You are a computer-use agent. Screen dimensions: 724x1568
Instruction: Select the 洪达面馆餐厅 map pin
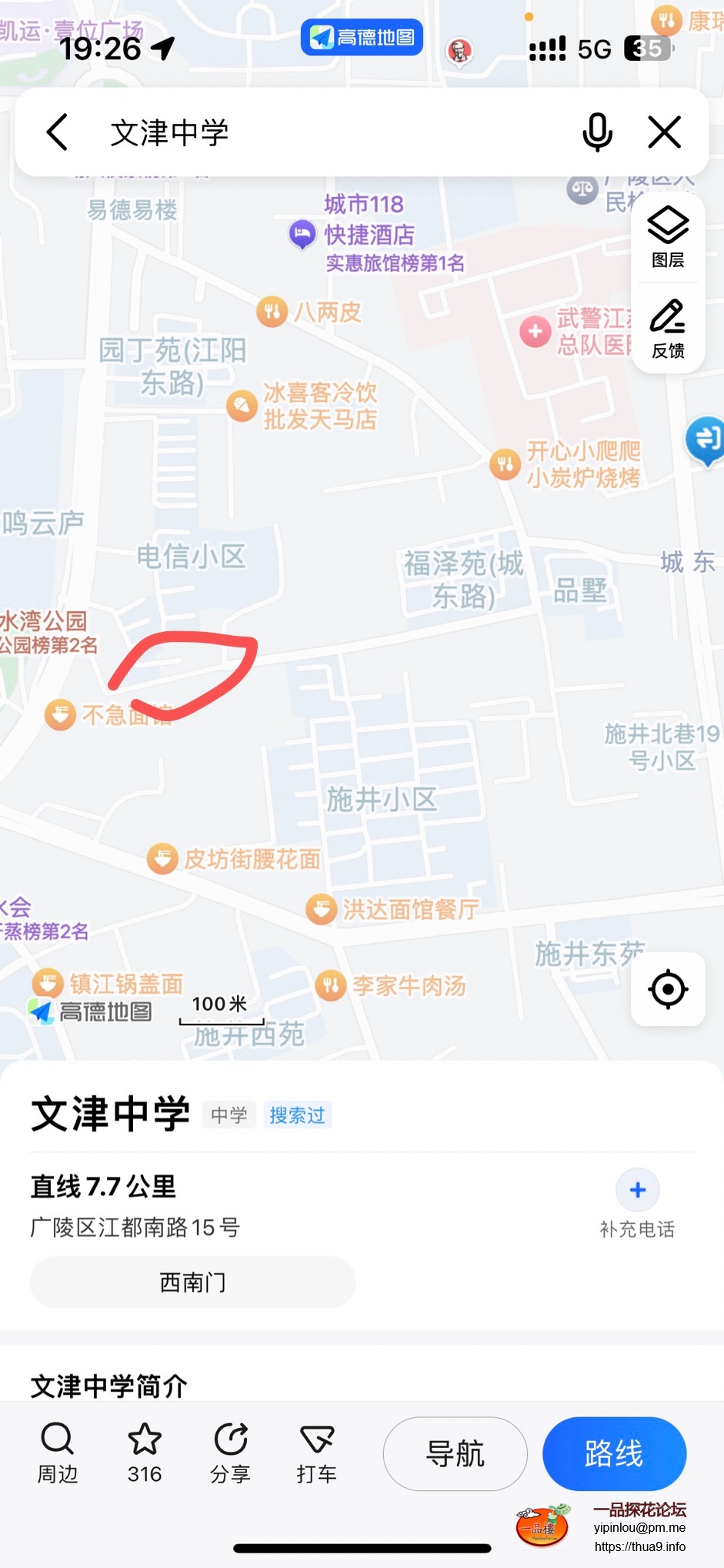click(x=322, y=909)
